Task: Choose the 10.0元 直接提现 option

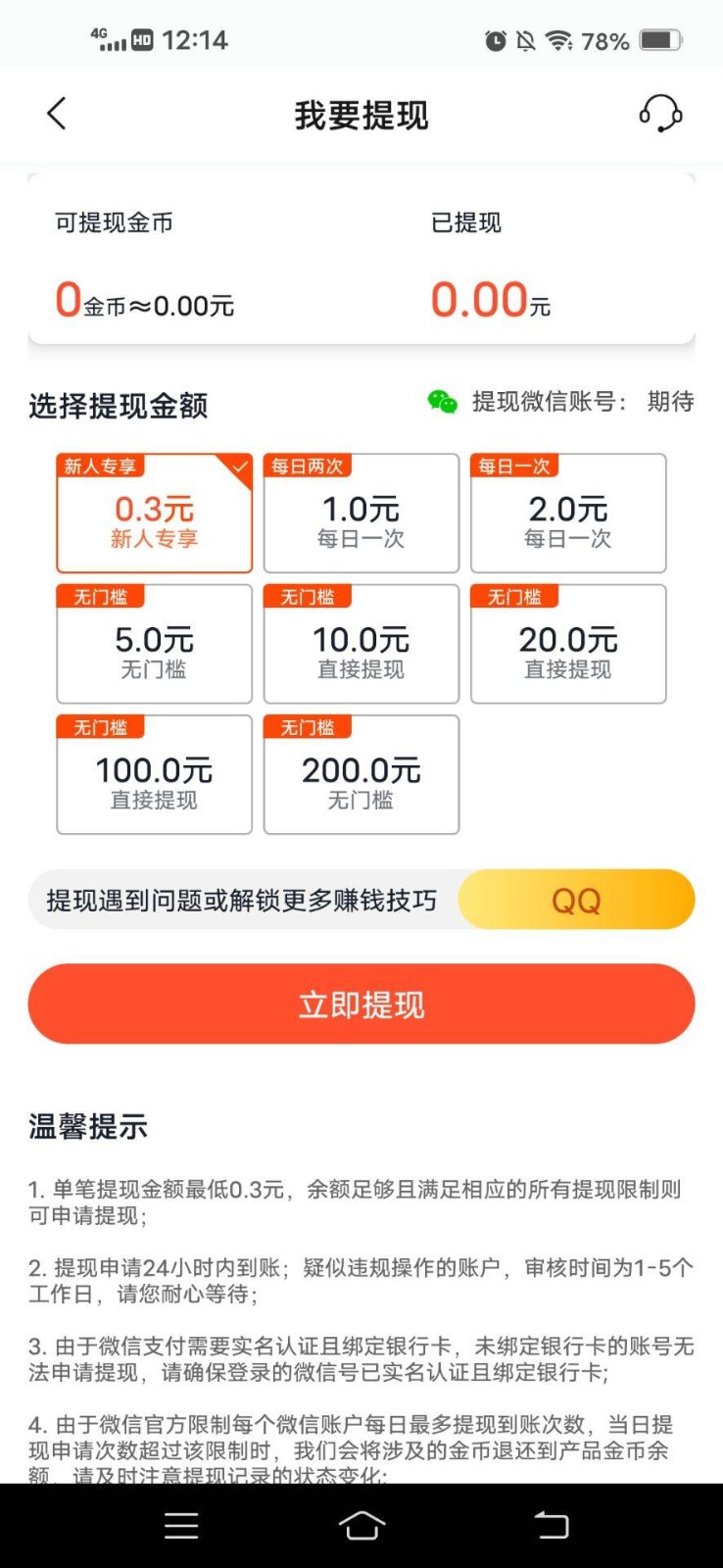Action: tap(361, 645)
